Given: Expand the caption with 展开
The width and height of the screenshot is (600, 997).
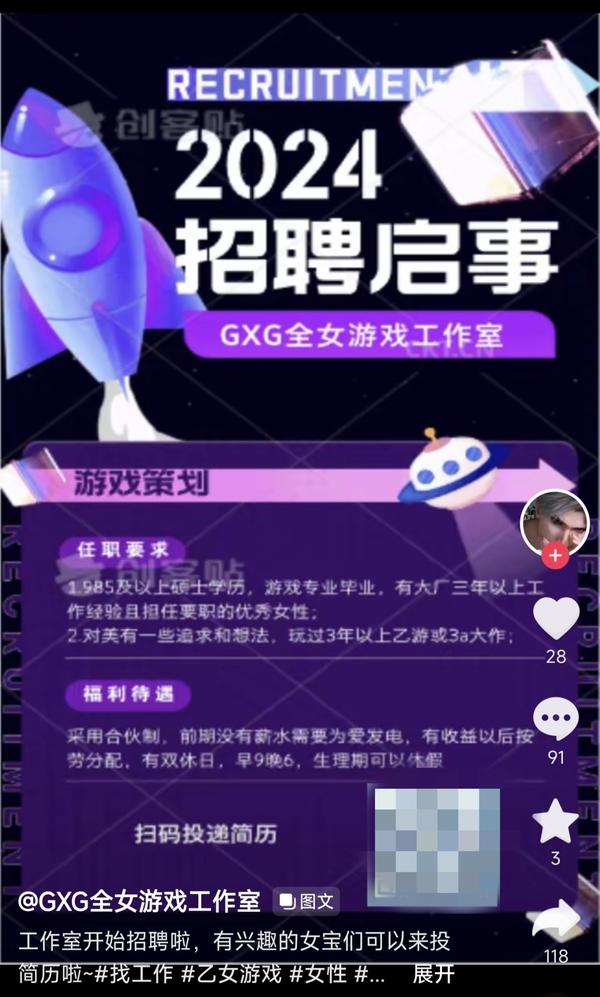Looking at the screenshot, I should 434,973.
